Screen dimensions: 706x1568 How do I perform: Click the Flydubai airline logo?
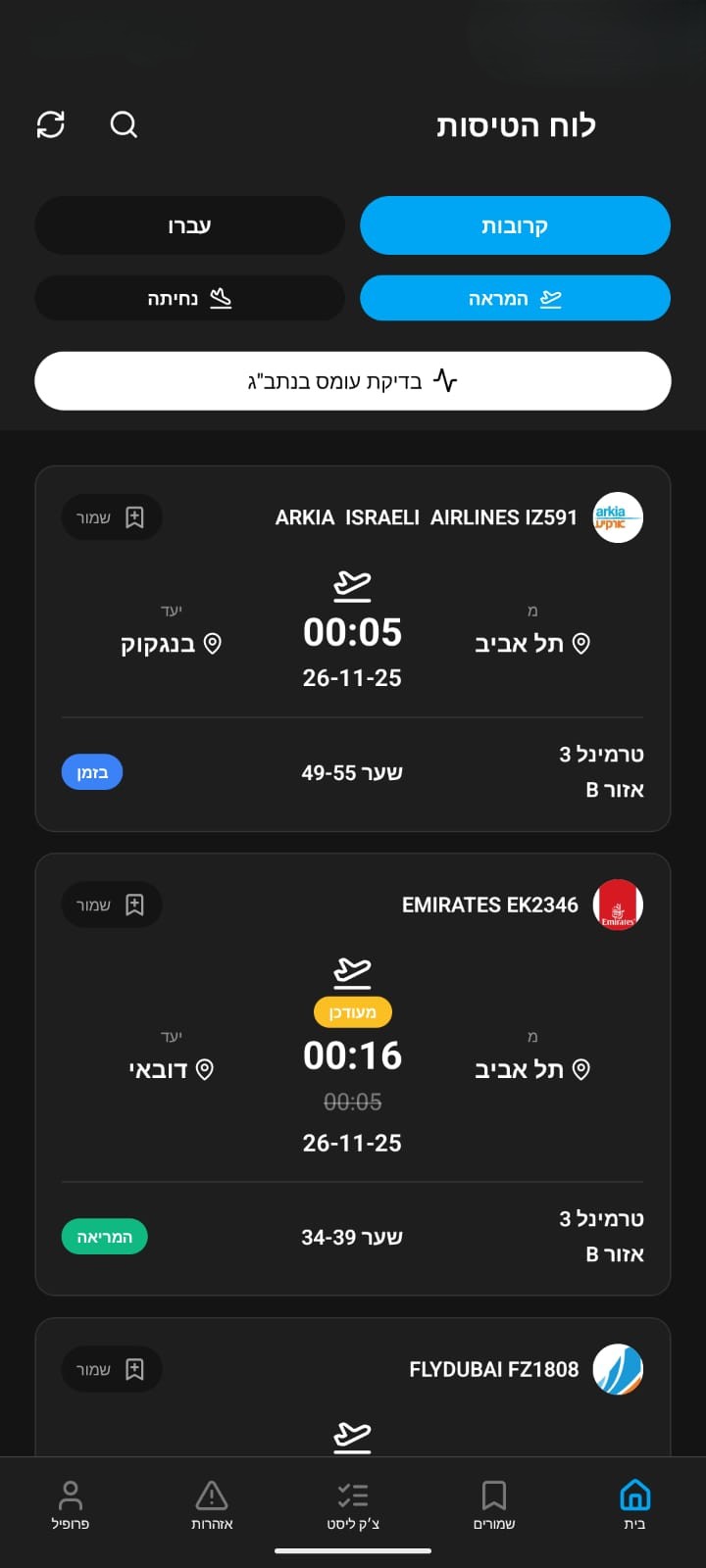[617, 1369]
